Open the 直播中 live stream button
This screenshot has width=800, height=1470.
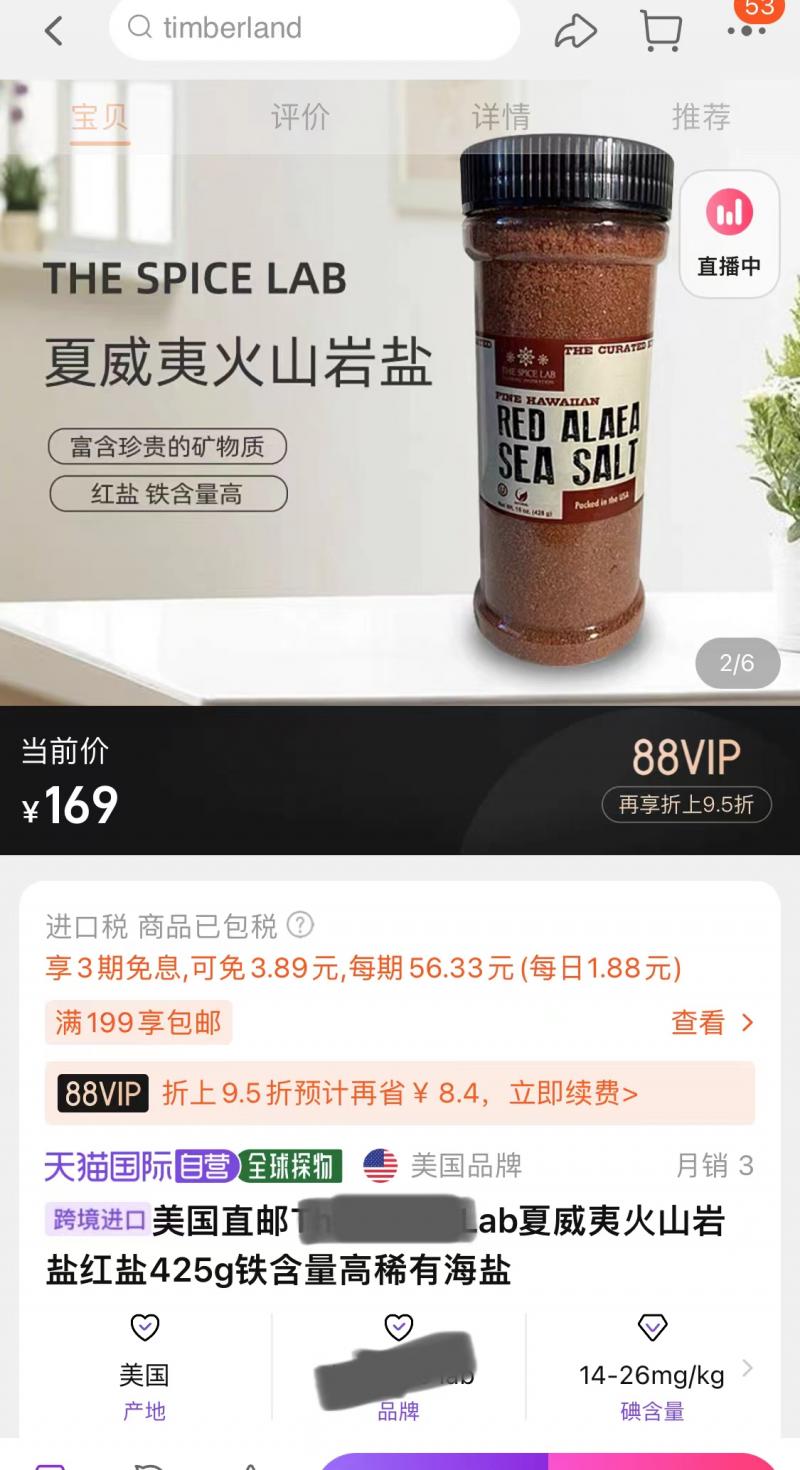[729, 234]
